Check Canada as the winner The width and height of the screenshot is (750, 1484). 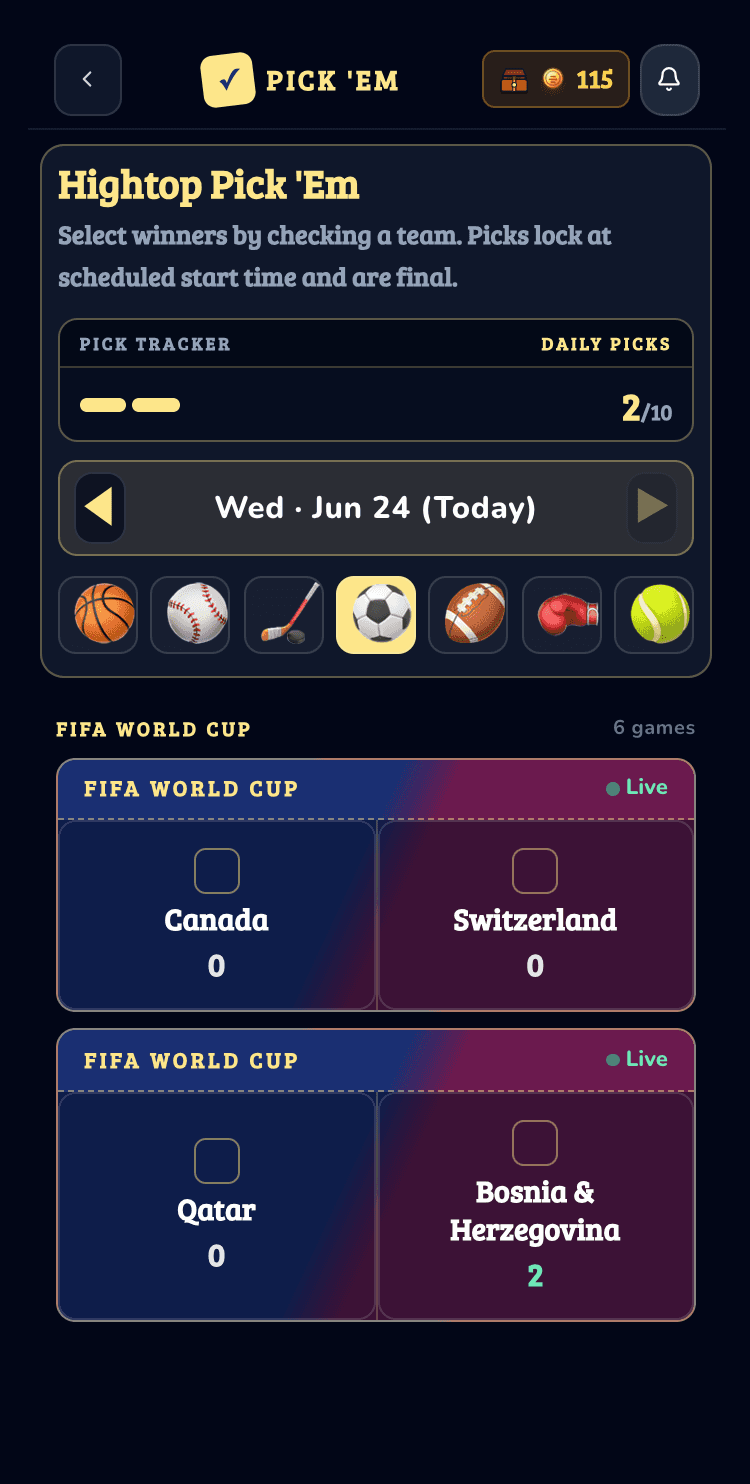(x=217, y=871)
